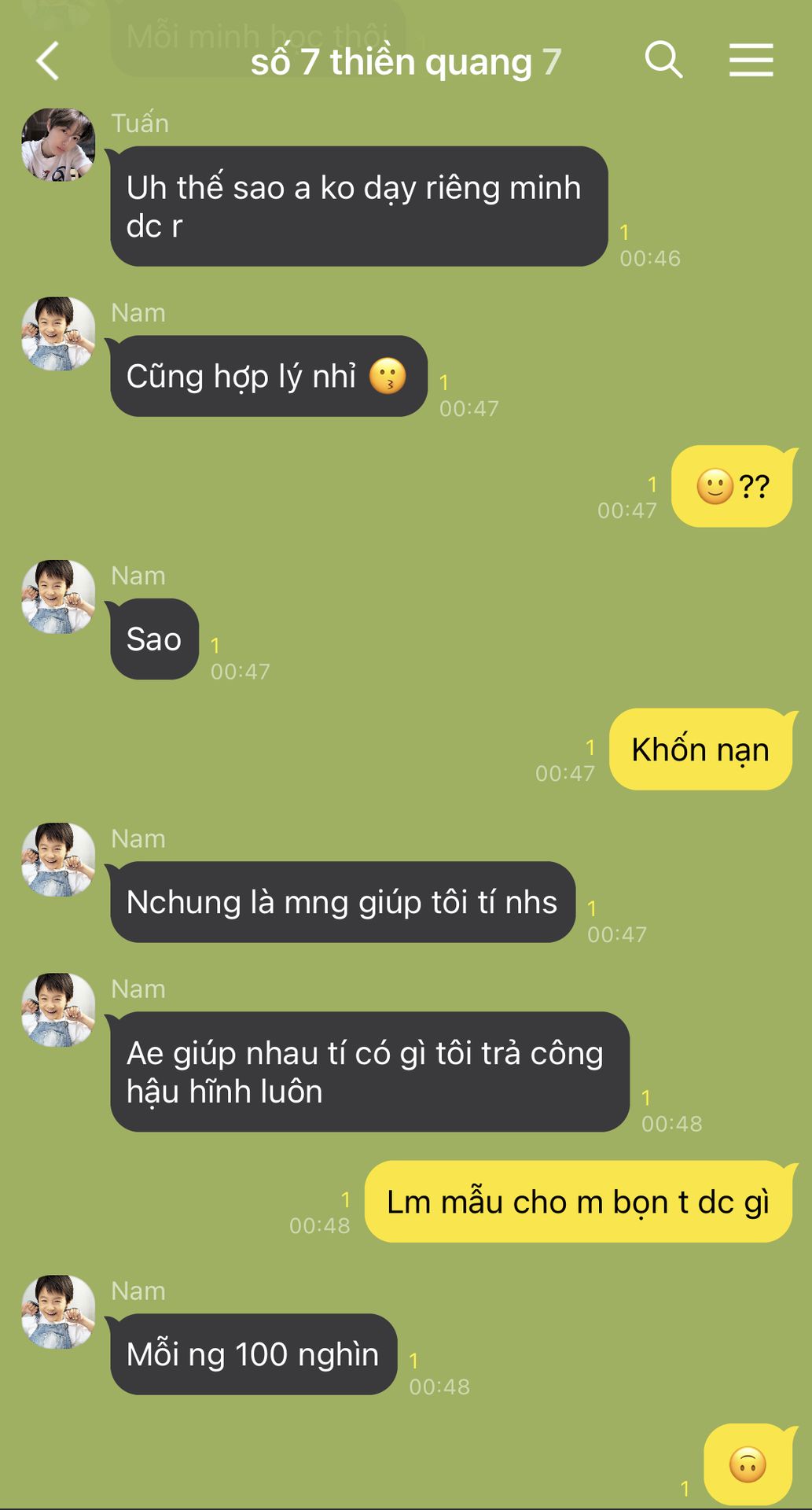The width and height of the screenshot is (812, 1510).
Task: Open Nam's avatar beside "Cũng hợp lý nhỉ"
Action: (58, 334)
